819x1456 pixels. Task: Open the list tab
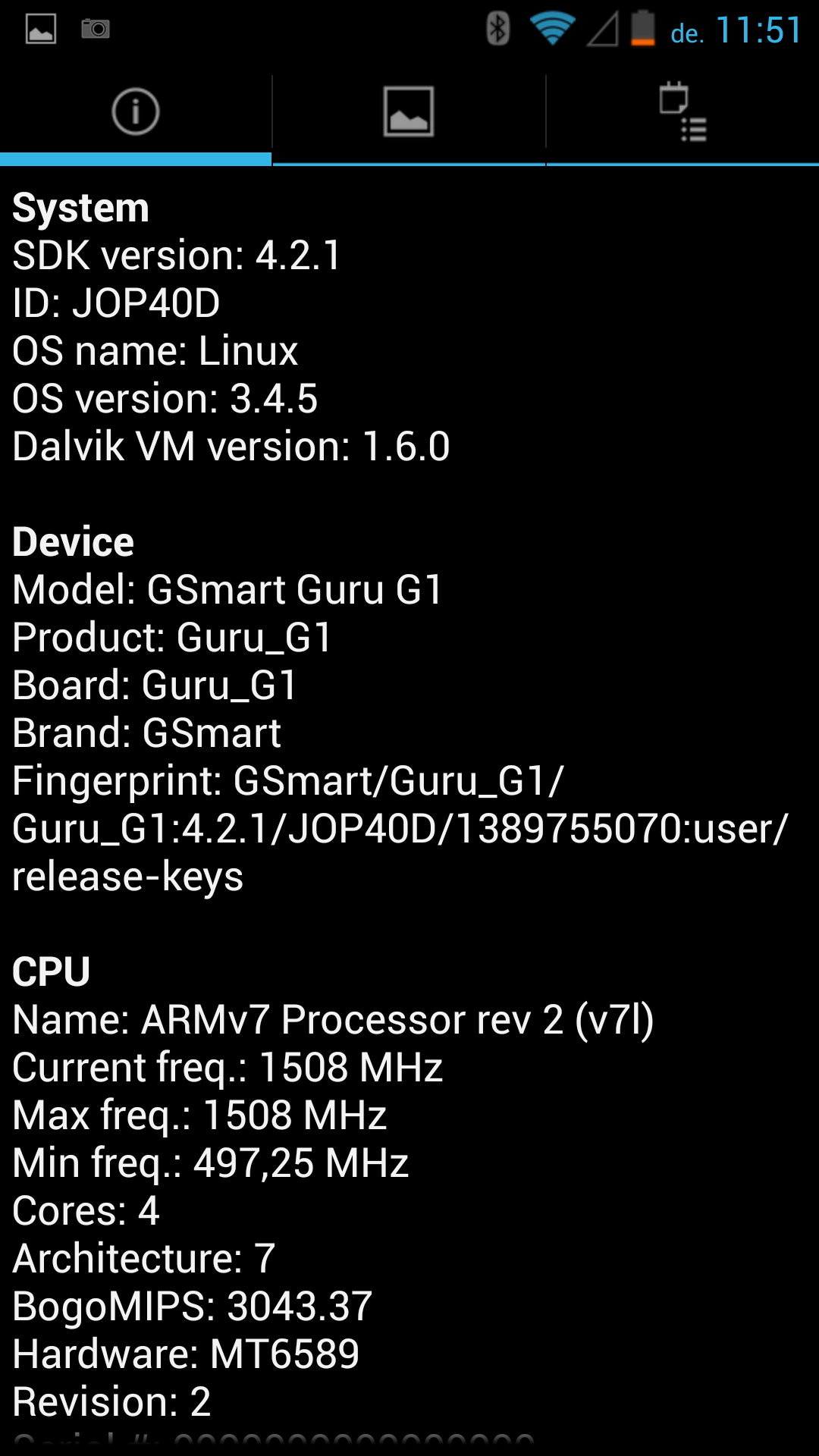coord(682,112)
